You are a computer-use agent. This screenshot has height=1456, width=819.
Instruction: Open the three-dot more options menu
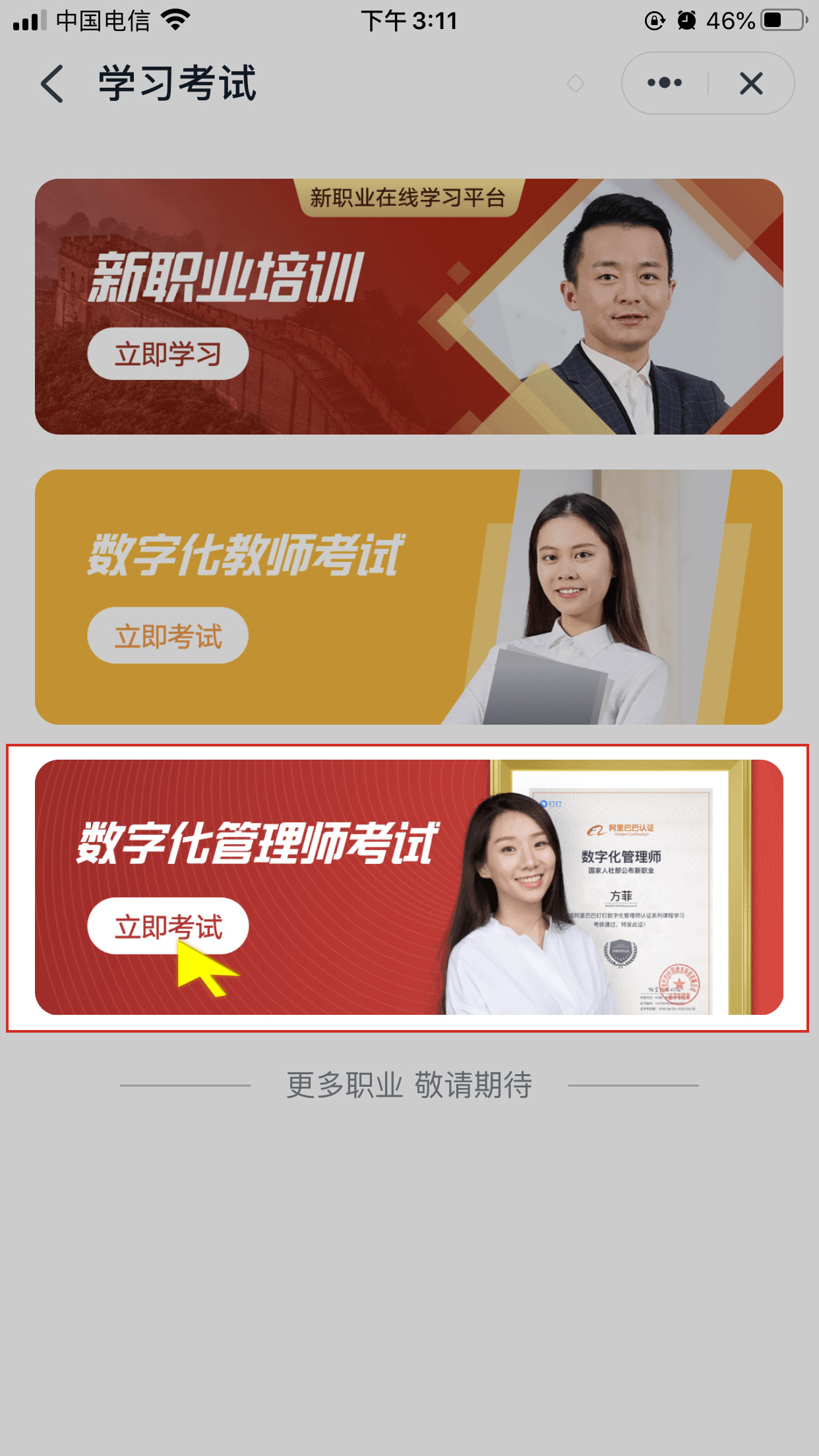[664, 83]
